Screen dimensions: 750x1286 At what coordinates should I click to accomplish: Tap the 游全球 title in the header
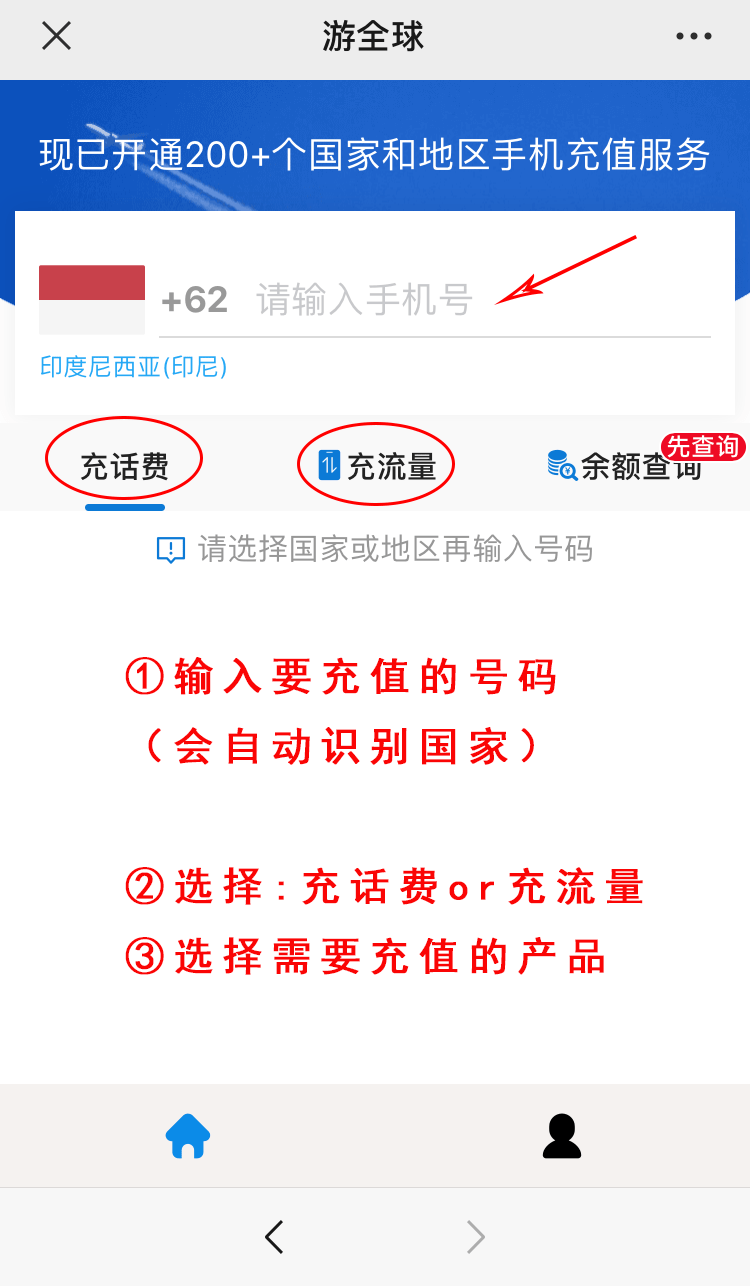click(x=375, y=36)
